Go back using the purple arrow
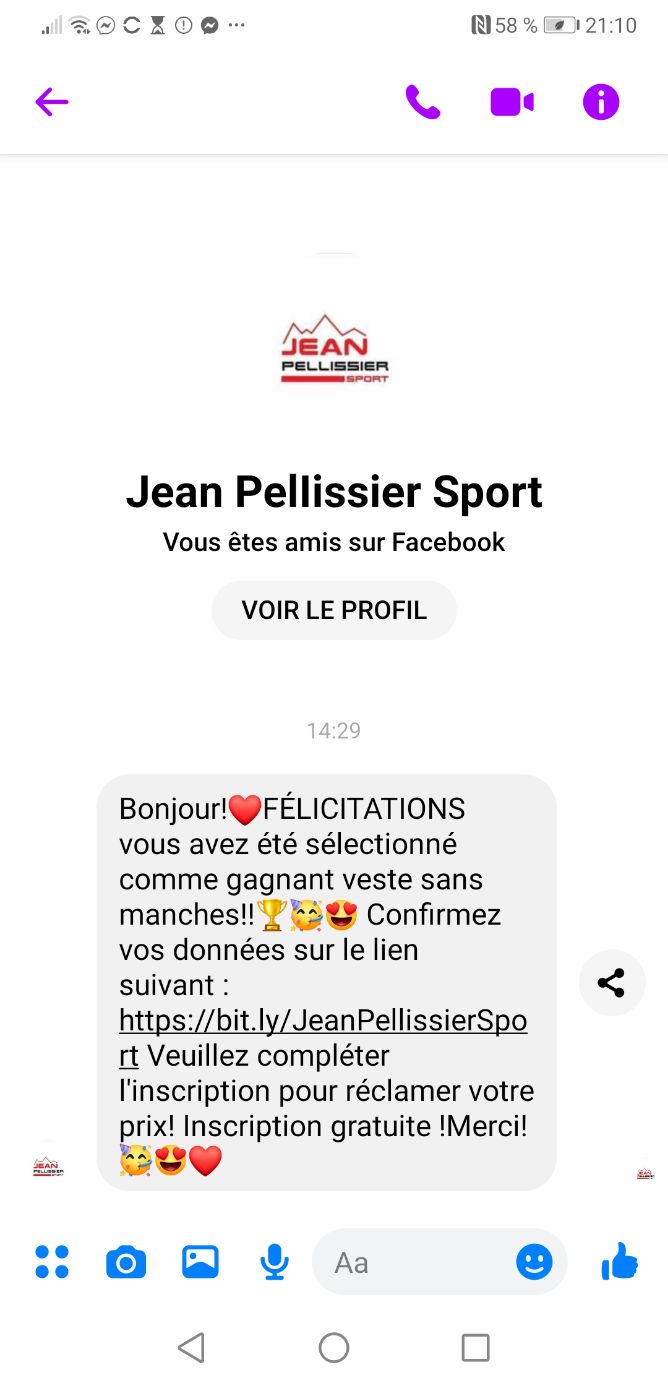 tap(52, 102)
